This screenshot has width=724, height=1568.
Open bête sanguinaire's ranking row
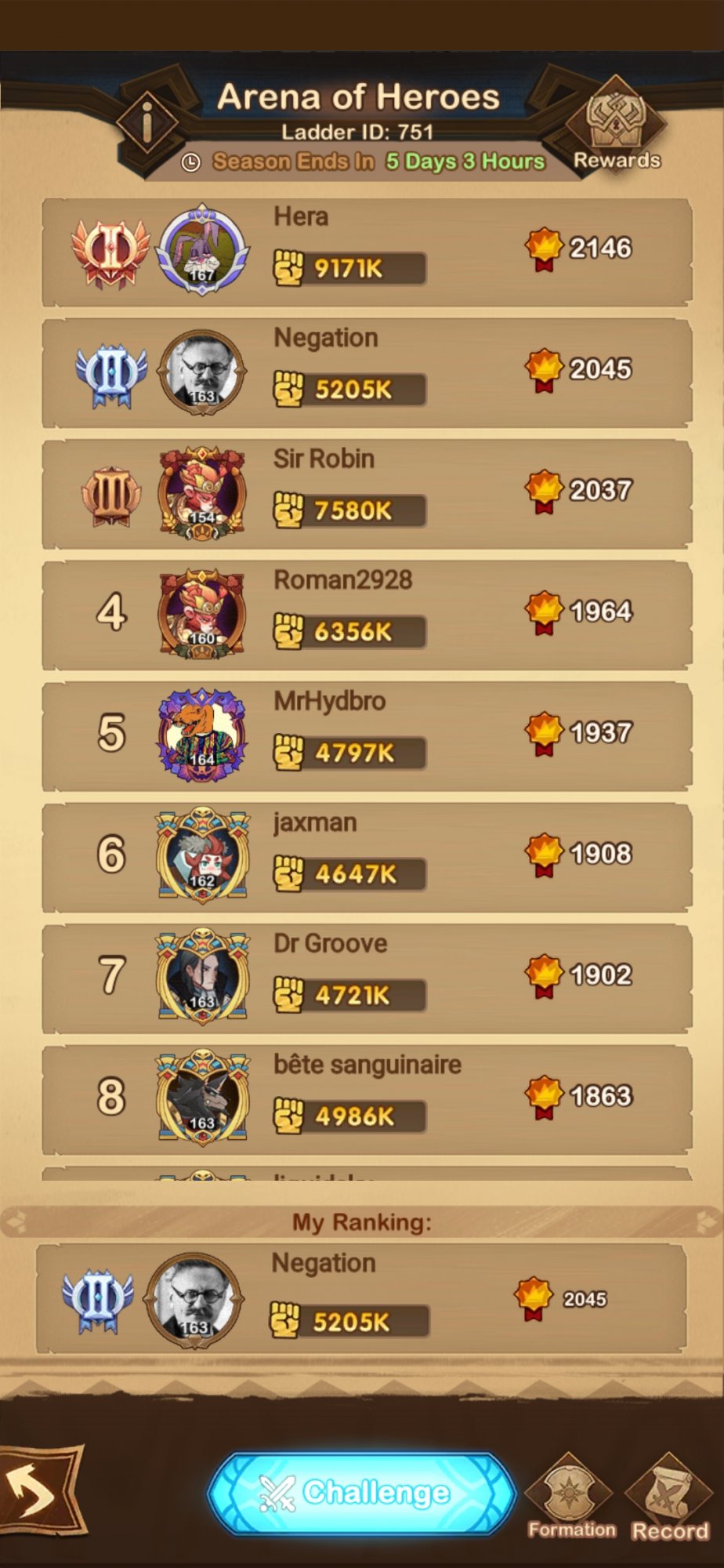tap(367, 1100)
